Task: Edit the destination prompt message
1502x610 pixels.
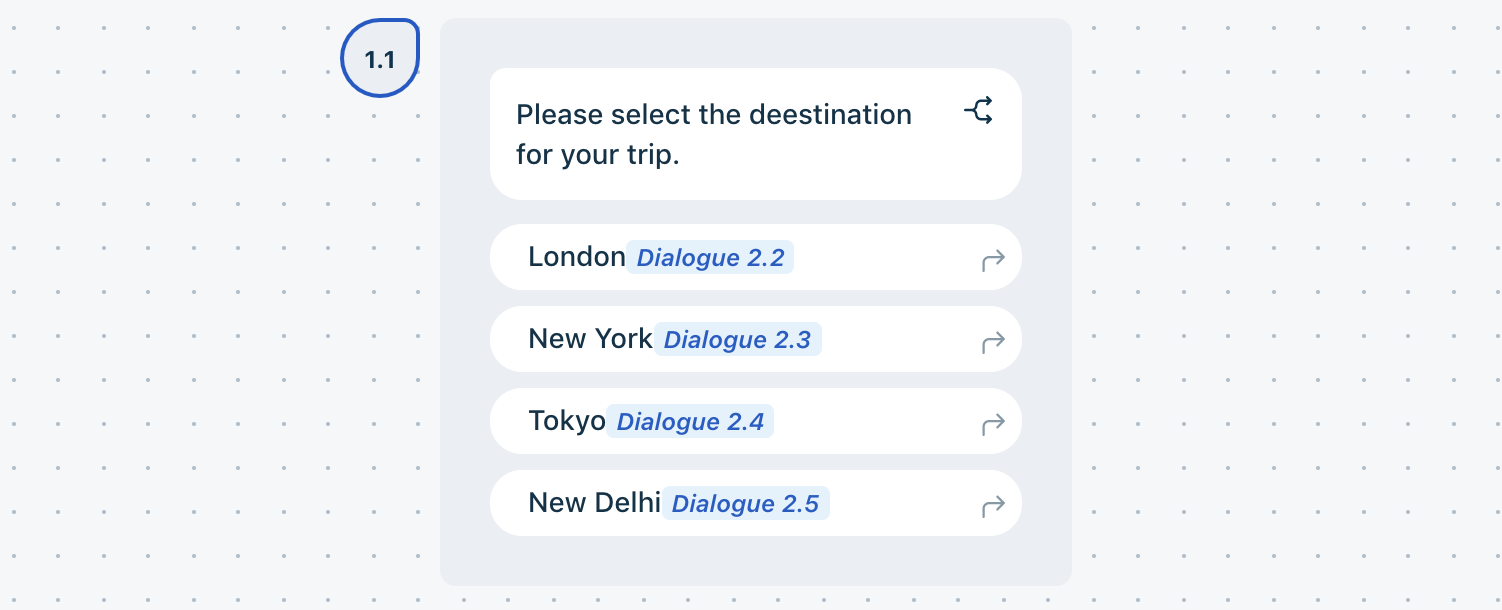Action: 714,135
